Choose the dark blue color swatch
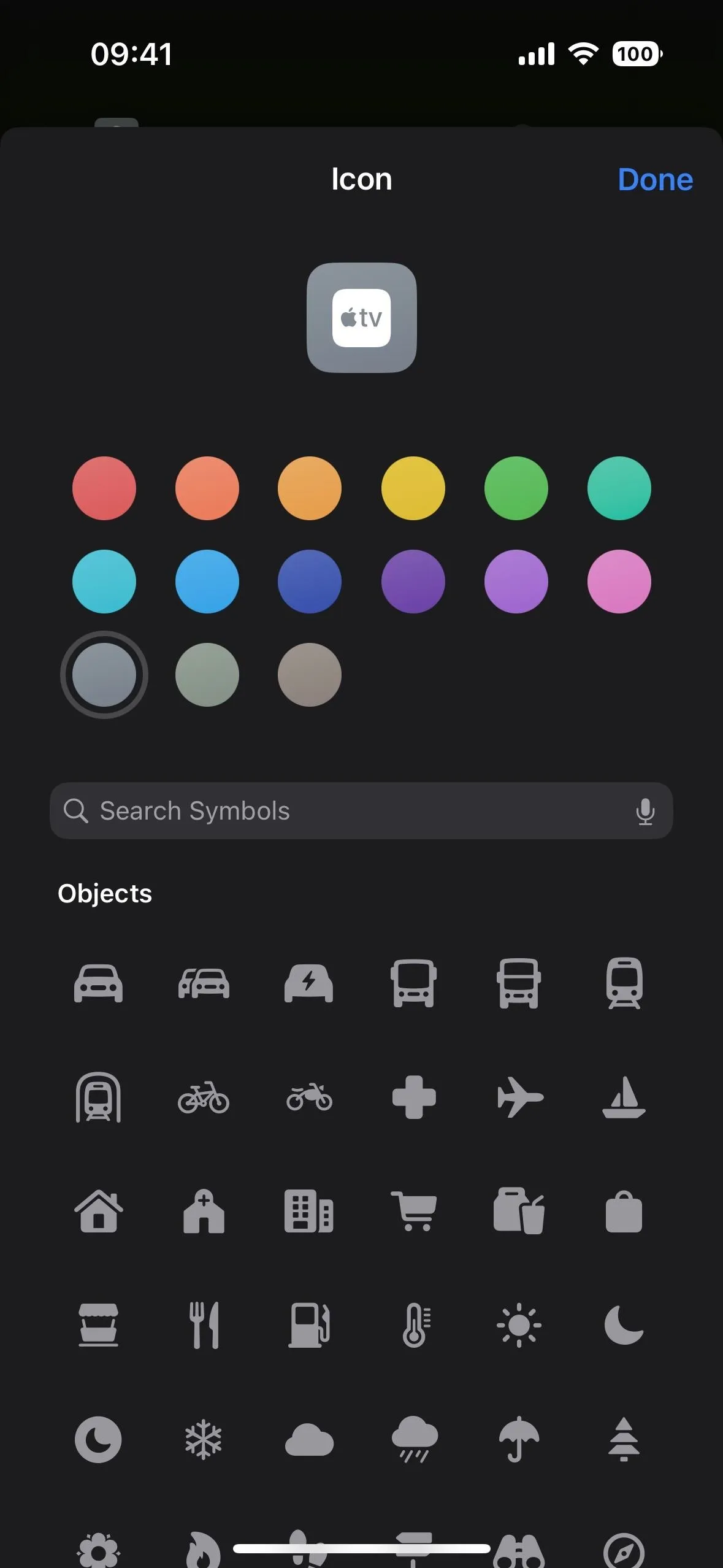This screenshot has height=1568, width=723. pyautogui.click(x=310, y=582)
